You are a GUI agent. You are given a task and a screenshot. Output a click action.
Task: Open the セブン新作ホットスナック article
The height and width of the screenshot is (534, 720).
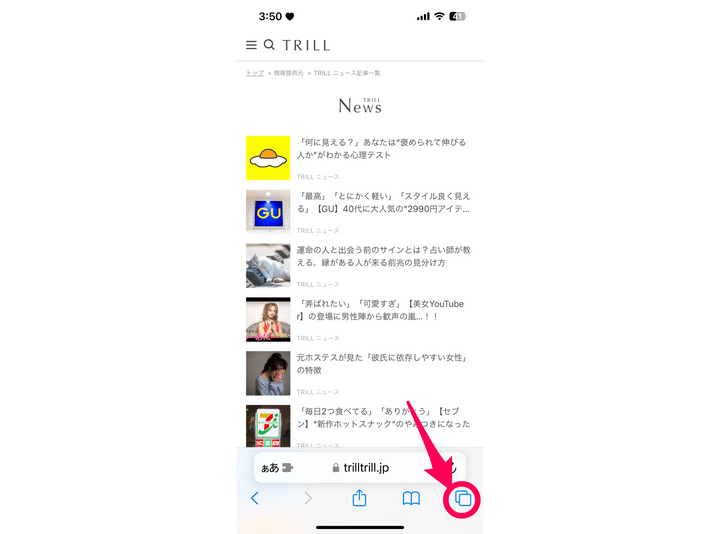(380, 417)
